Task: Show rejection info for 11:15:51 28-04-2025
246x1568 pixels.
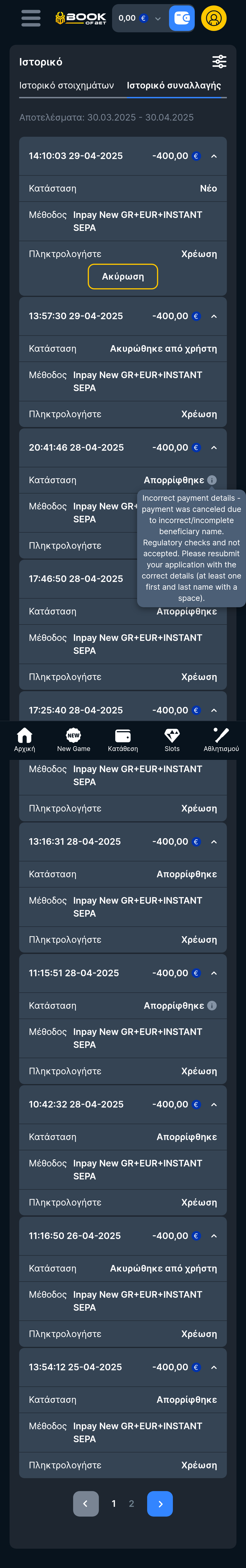Action: (212, 1006)
